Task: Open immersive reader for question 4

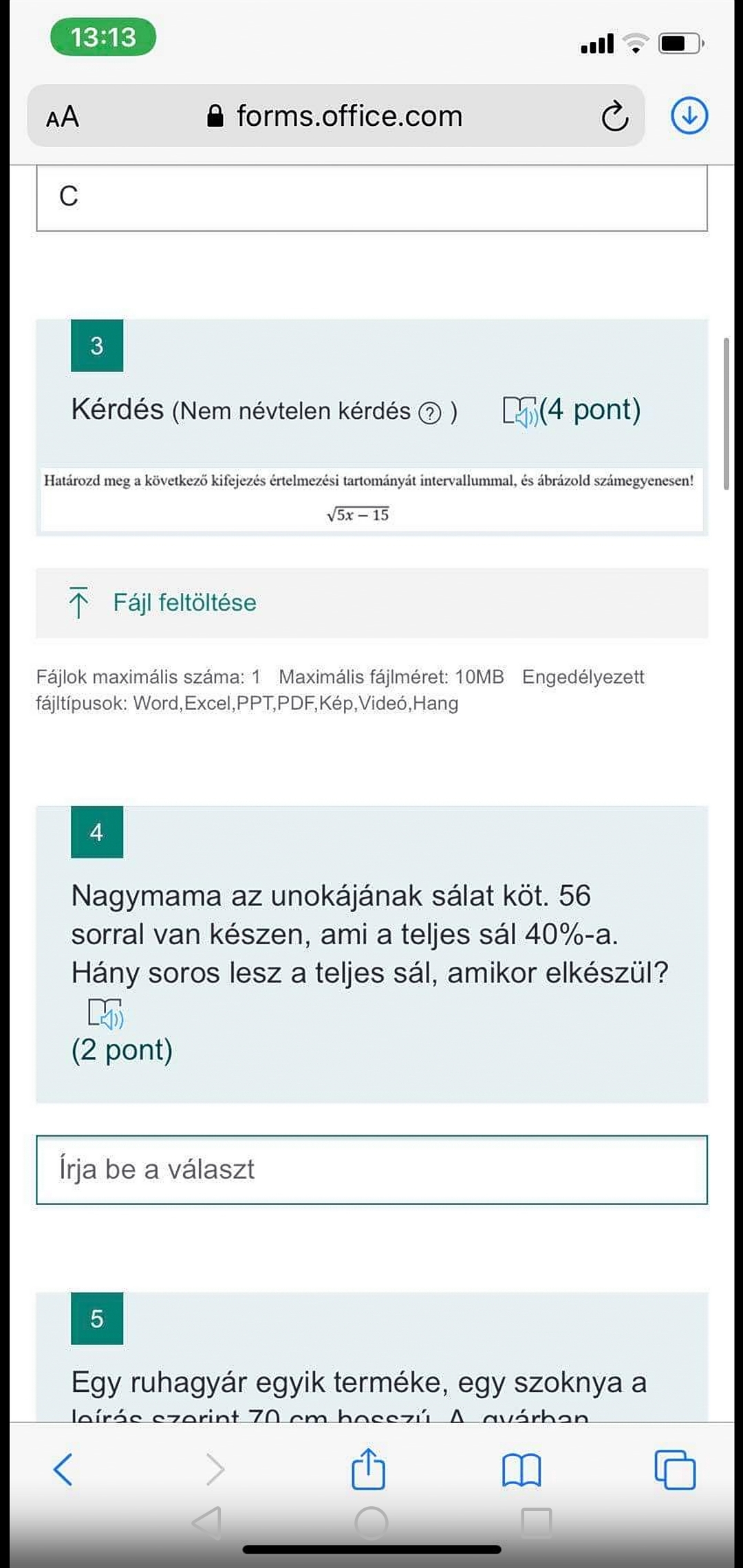Action: (105, 1014)
